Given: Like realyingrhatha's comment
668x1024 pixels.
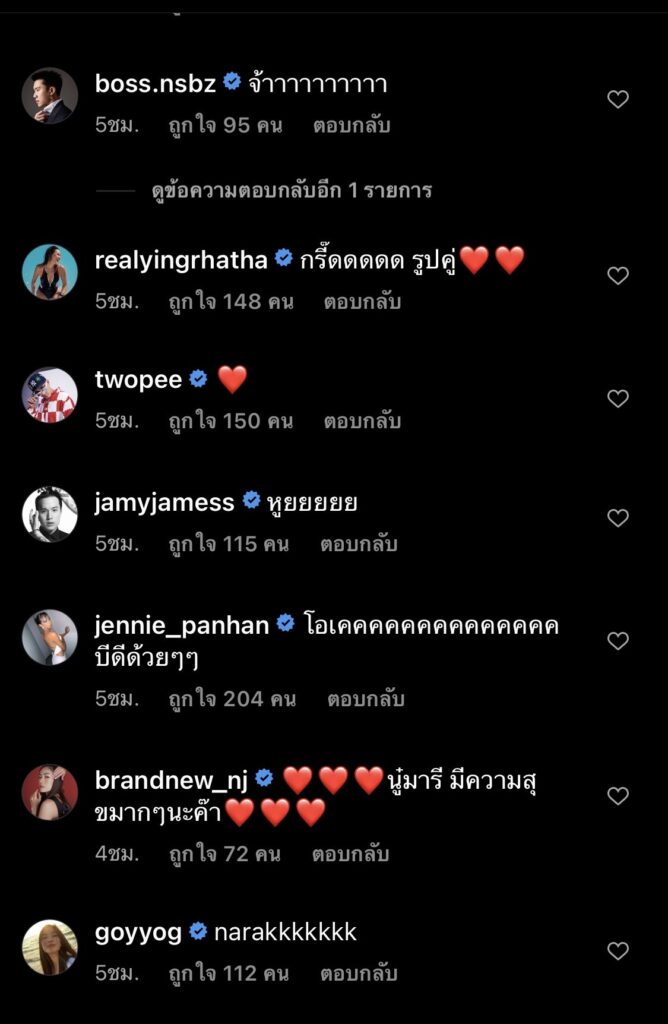Looking at the screenshot, I should (618, 275).
